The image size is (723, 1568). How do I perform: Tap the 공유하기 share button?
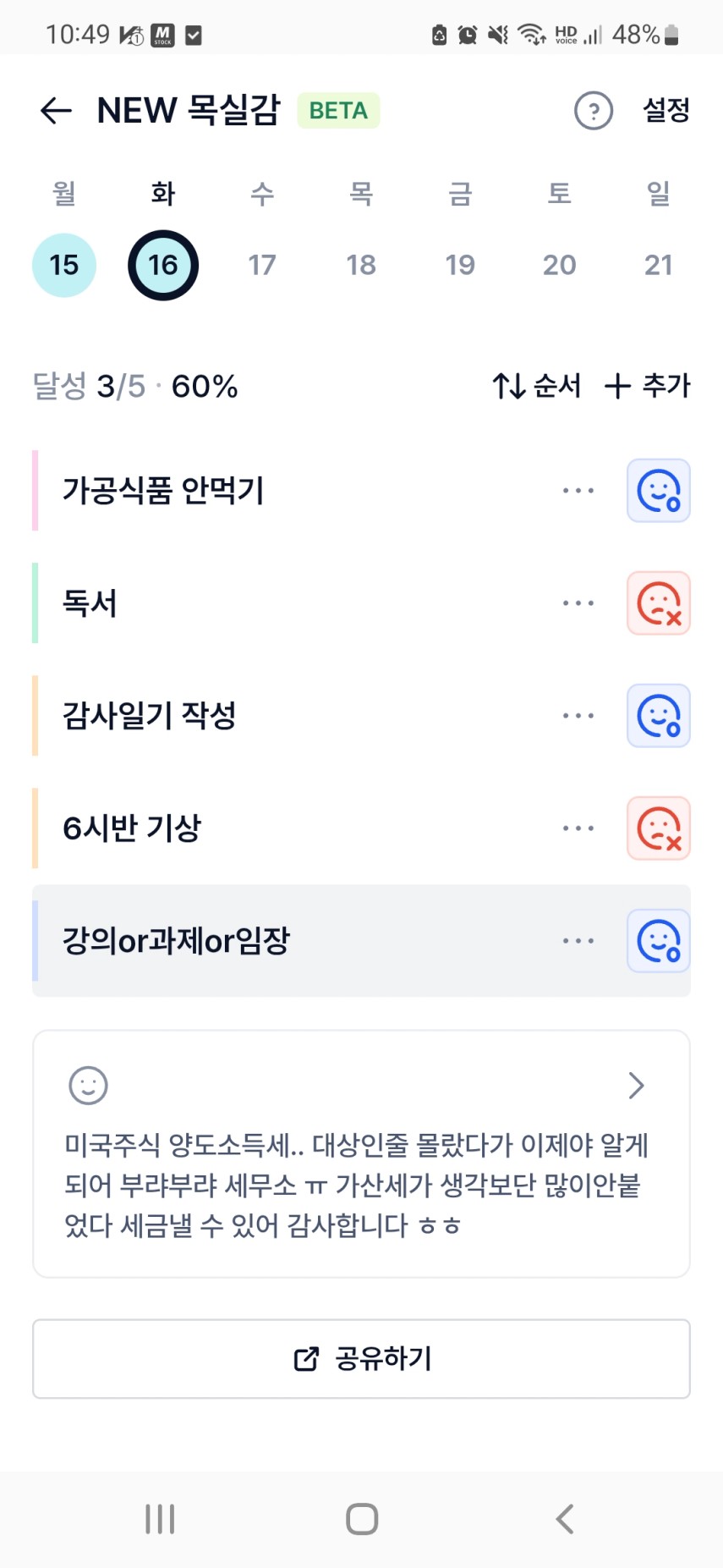click(x=361, y=1359)
